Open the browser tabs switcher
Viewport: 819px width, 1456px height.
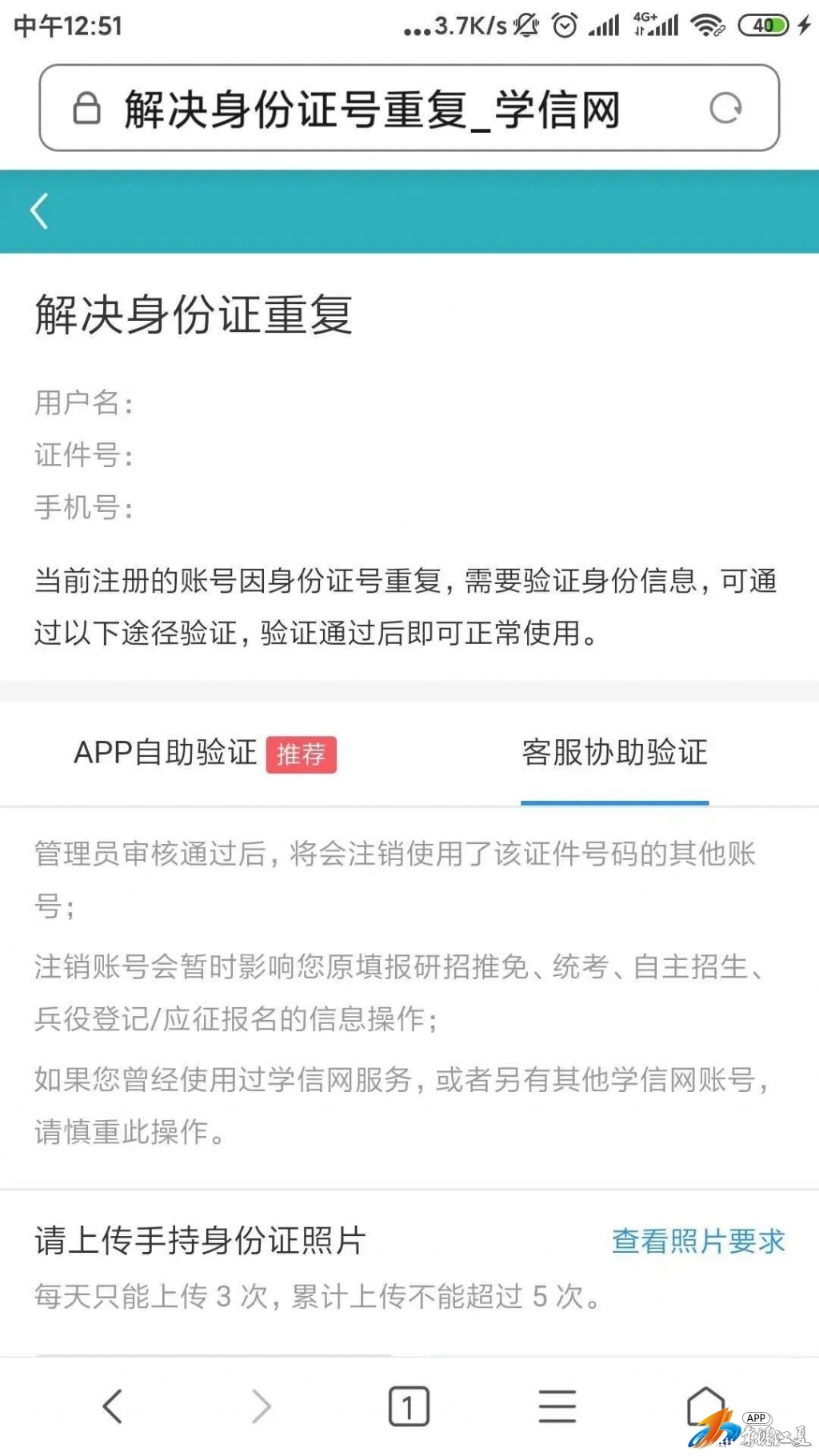409,1406
